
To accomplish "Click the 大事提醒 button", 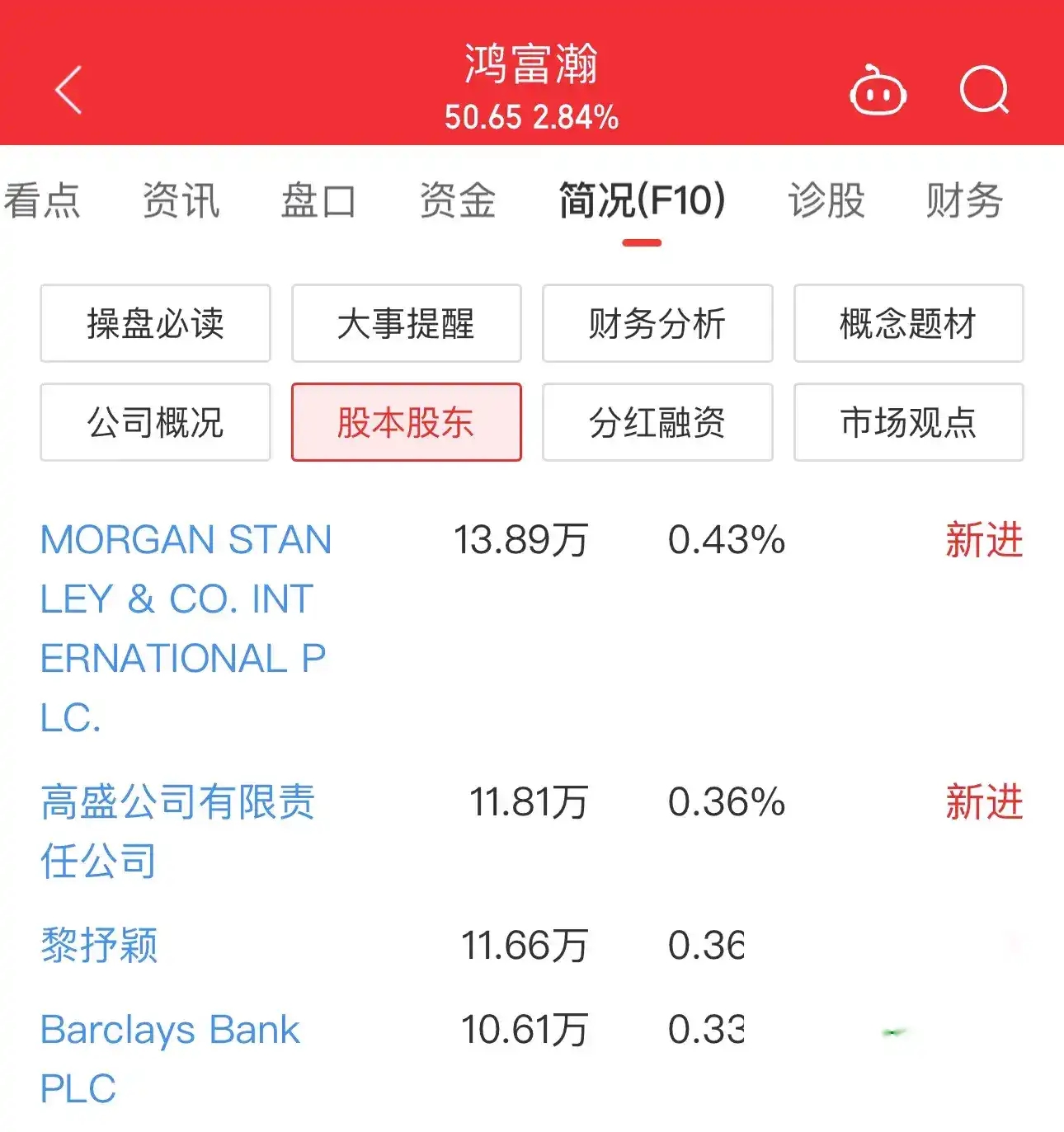I will [x=406, y=324].
